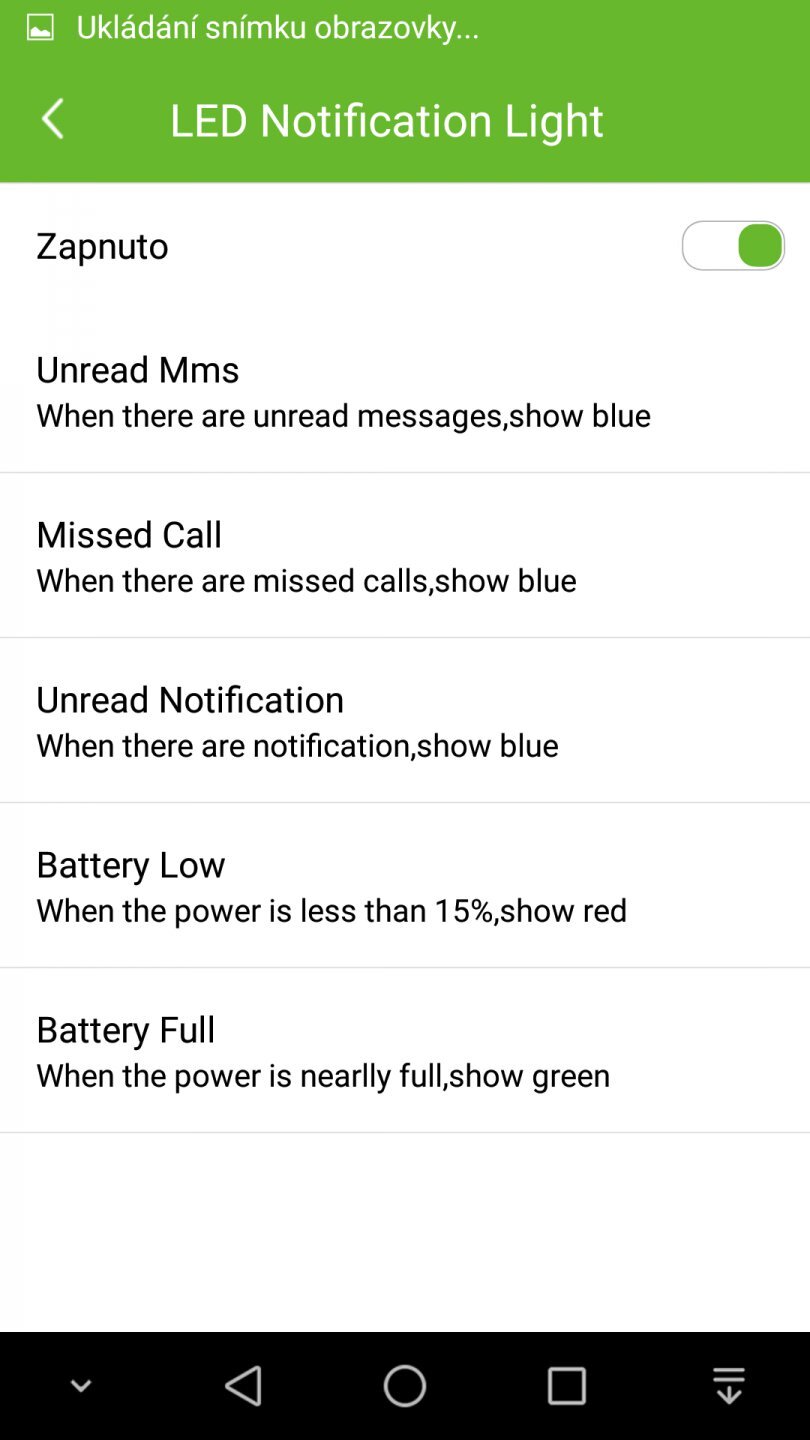
Task: Open recent apps with the square navigation icon
Action: (x=567, y=1386)
